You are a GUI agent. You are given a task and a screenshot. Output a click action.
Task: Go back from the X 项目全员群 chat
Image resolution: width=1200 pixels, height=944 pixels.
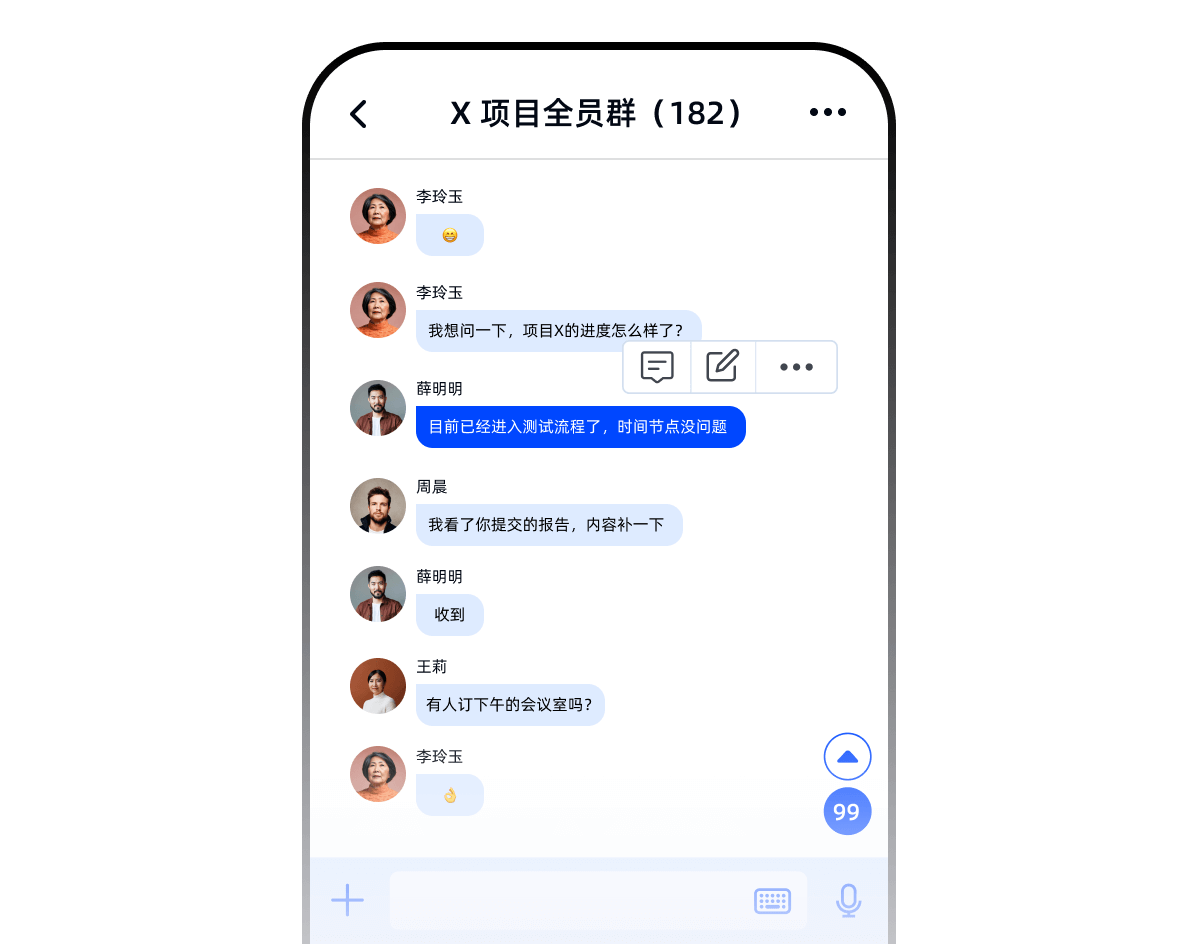point(358,114)
